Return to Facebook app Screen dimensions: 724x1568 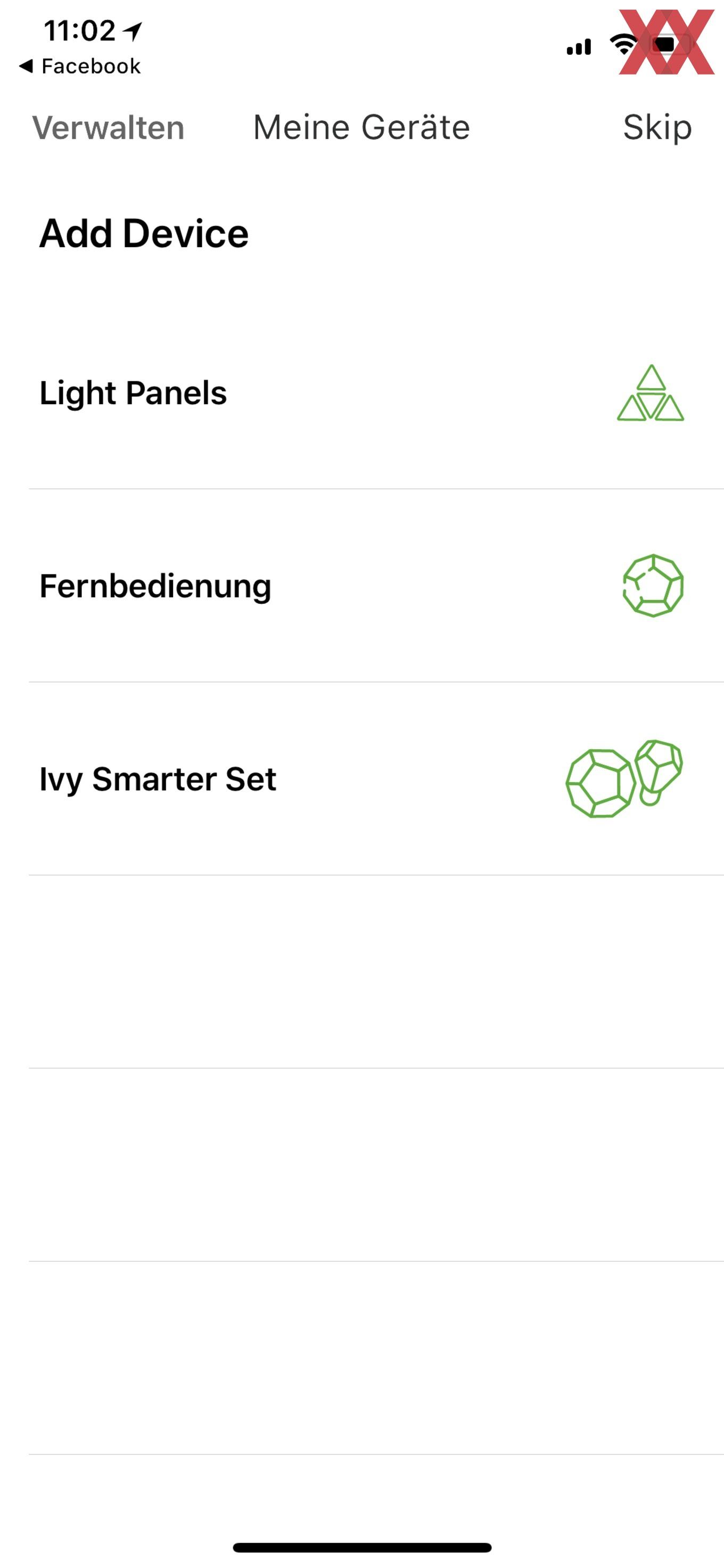coord(80,65)
